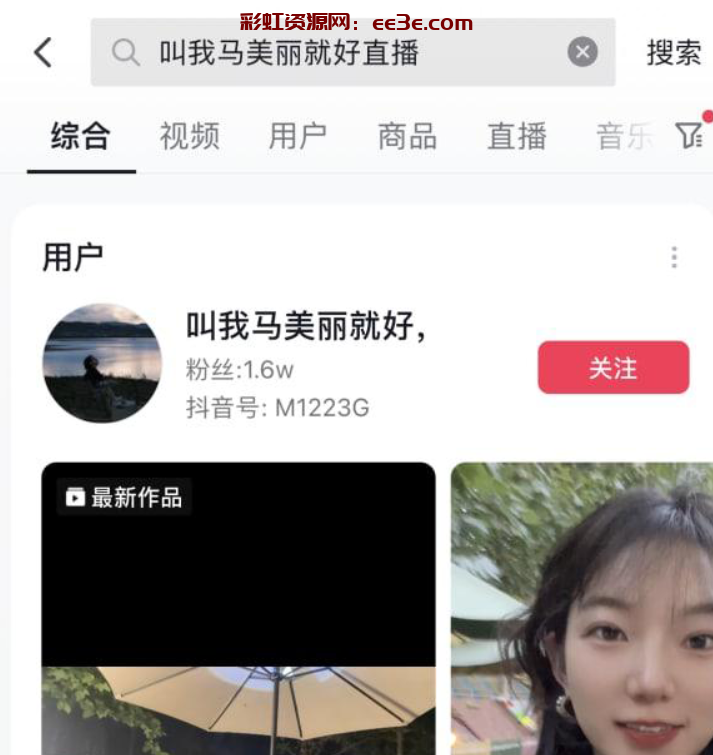This screenshot has height=755, width=713.
Task: Go back using the arrow icon
Action: 42,52
